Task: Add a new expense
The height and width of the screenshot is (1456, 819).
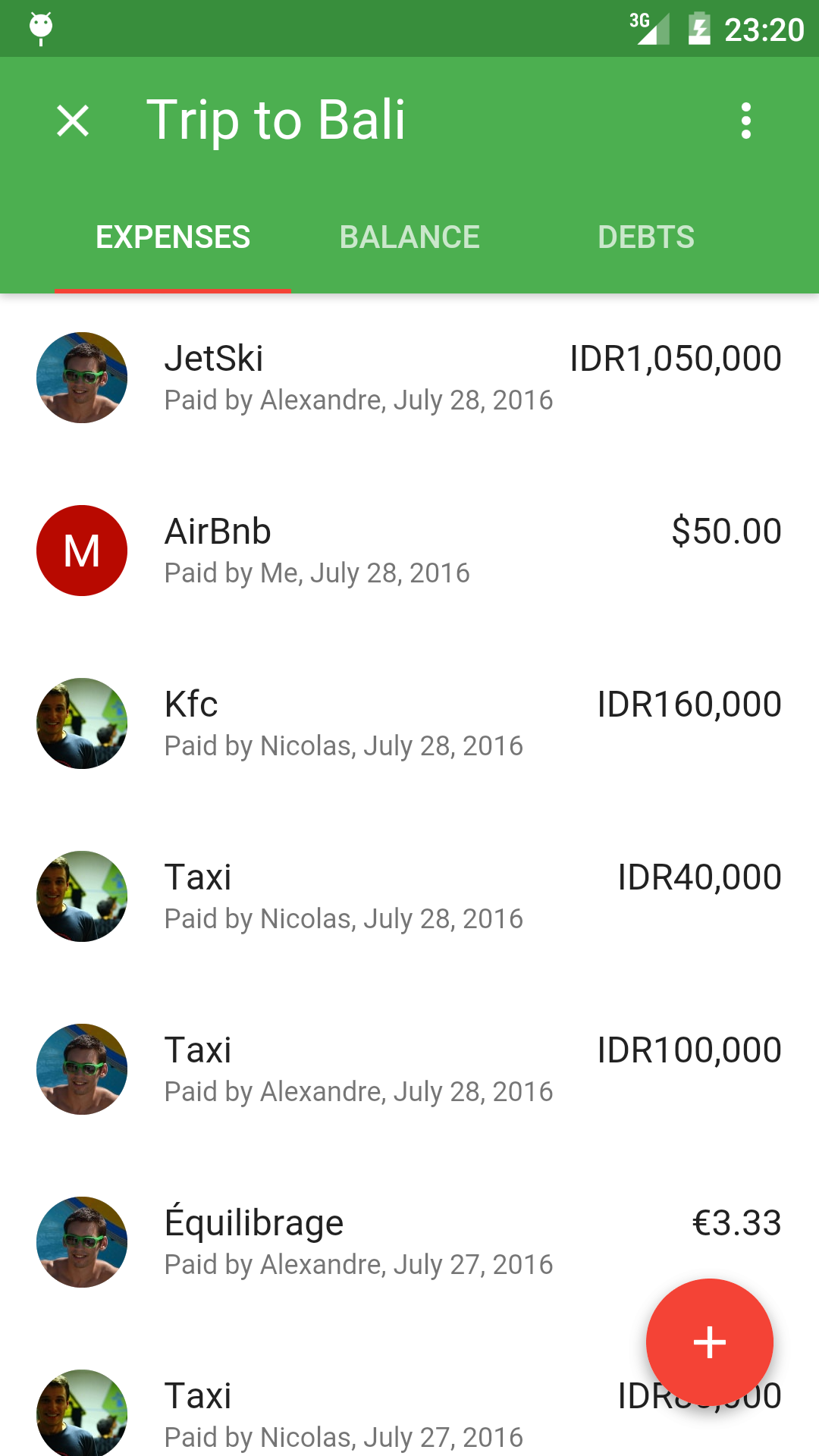Action: (709, 1342)
